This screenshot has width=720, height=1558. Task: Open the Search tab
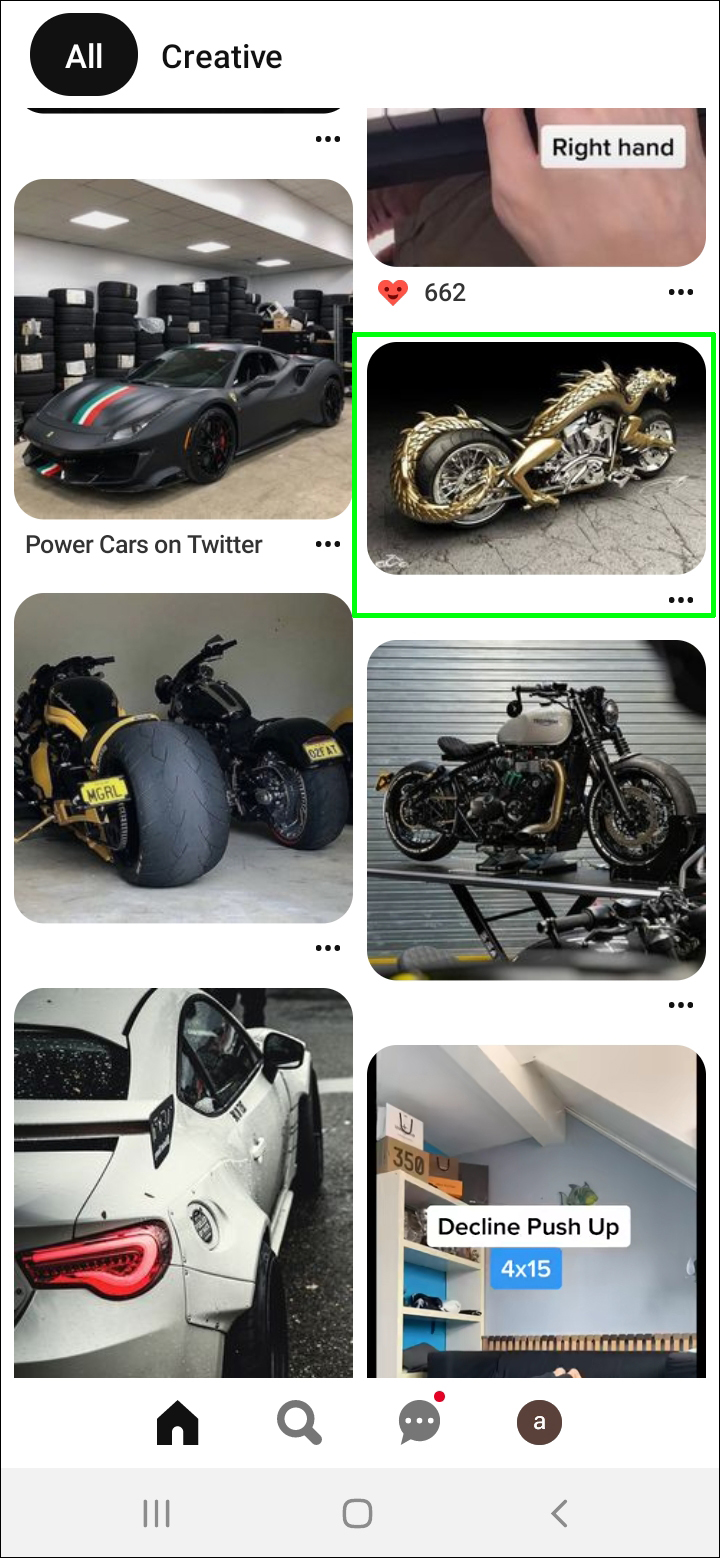pyautogui.click(x=299, y=1421)
